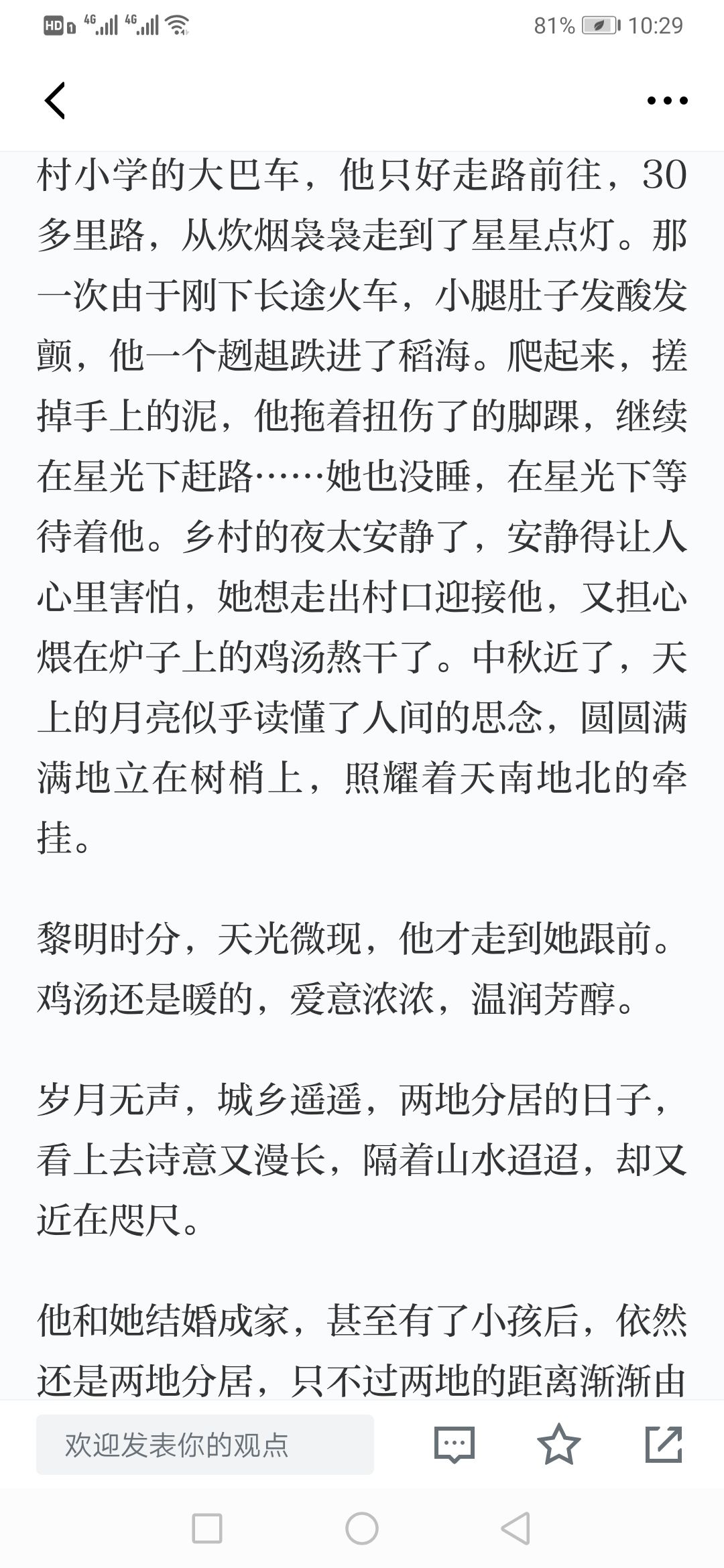
Task: Tap the 欢迎发表你的观点 comment field
Action: [x=205, y=1445]
